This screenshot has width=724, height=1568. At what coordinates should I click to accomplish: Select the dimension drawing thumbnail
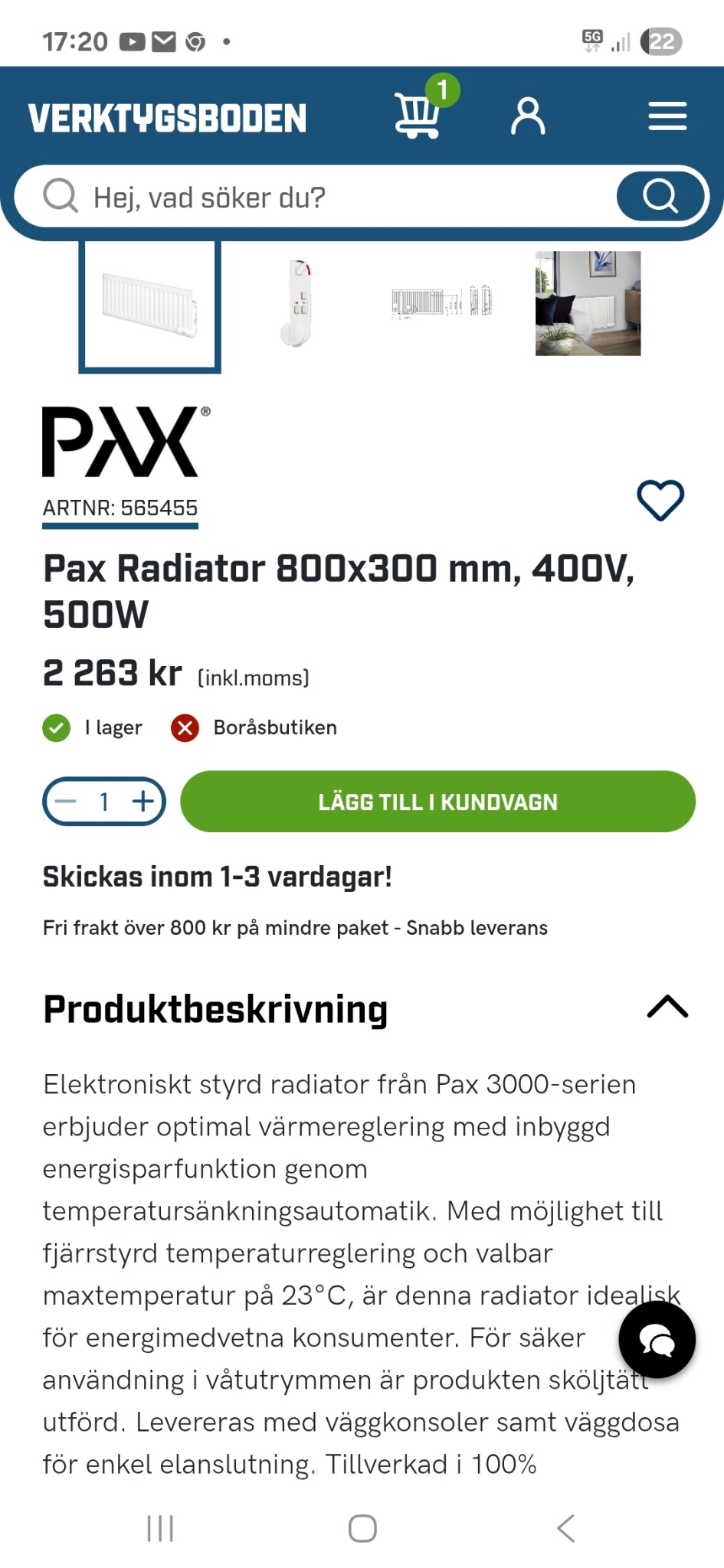point(441,302)
